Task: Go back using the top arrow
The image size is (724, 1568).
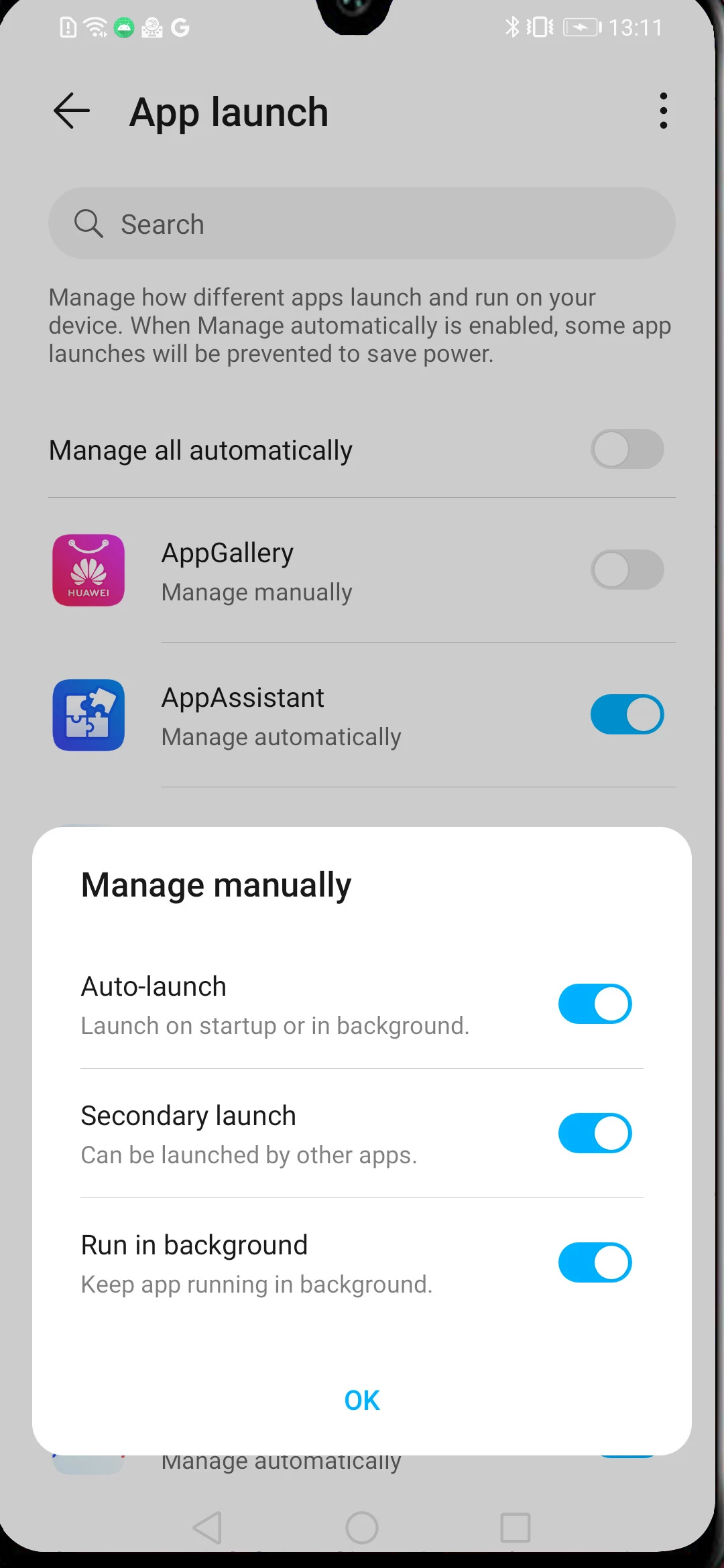Action: (x=72, y=111)
